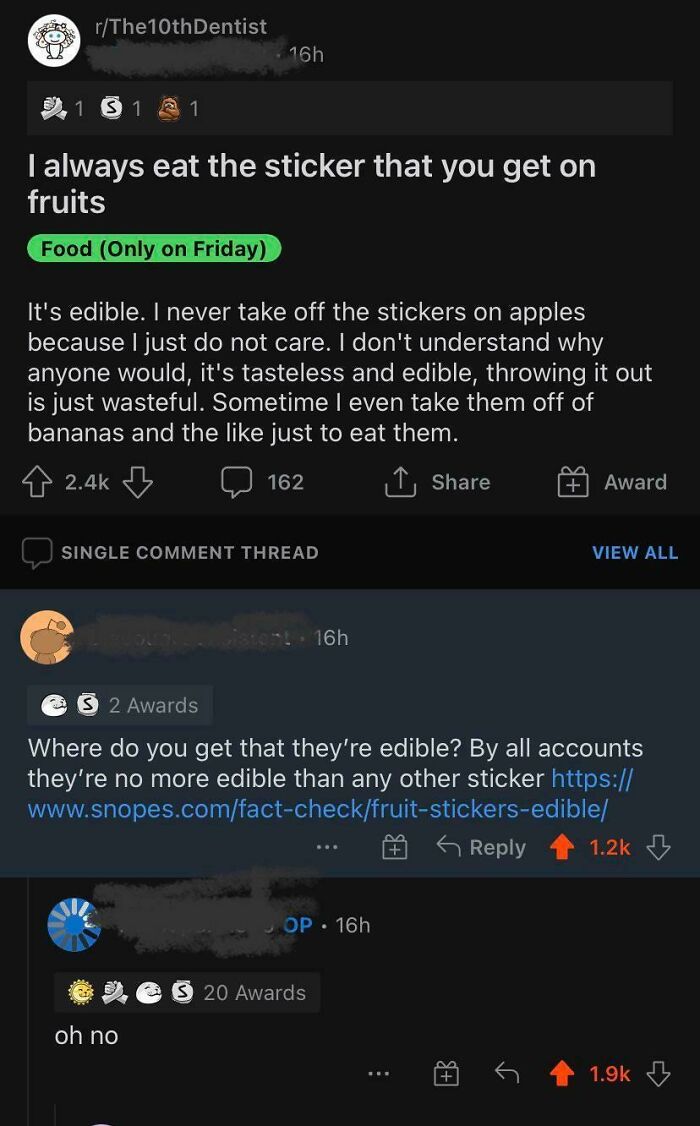Select the Food (Only on Friday) flair

[154, 249]
